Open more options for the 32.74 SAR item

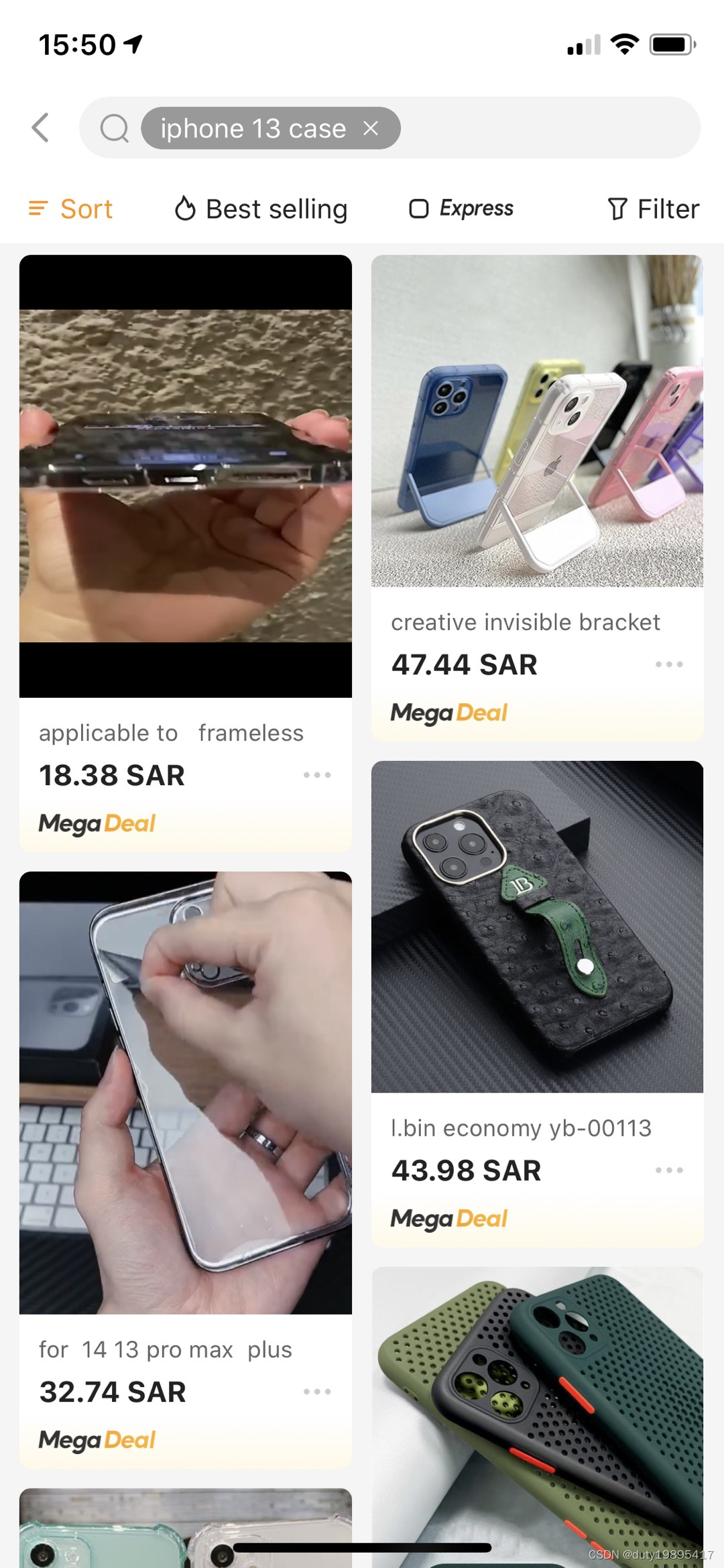coord(317,1392)
